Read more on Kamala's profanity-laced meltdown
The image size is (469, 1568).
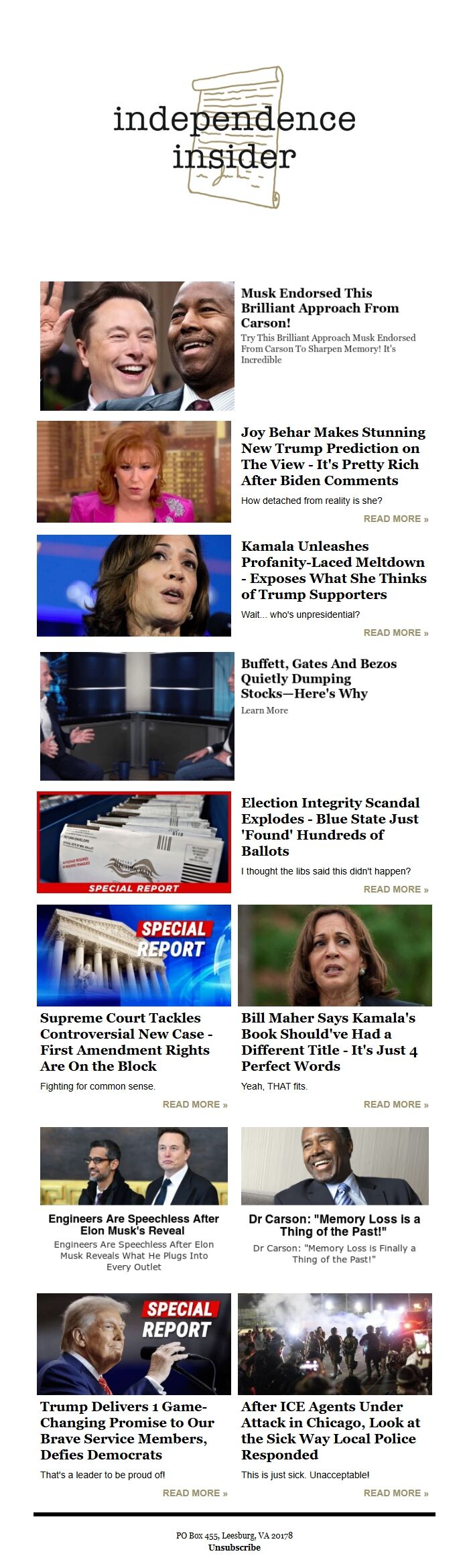(x=395, y=633)
